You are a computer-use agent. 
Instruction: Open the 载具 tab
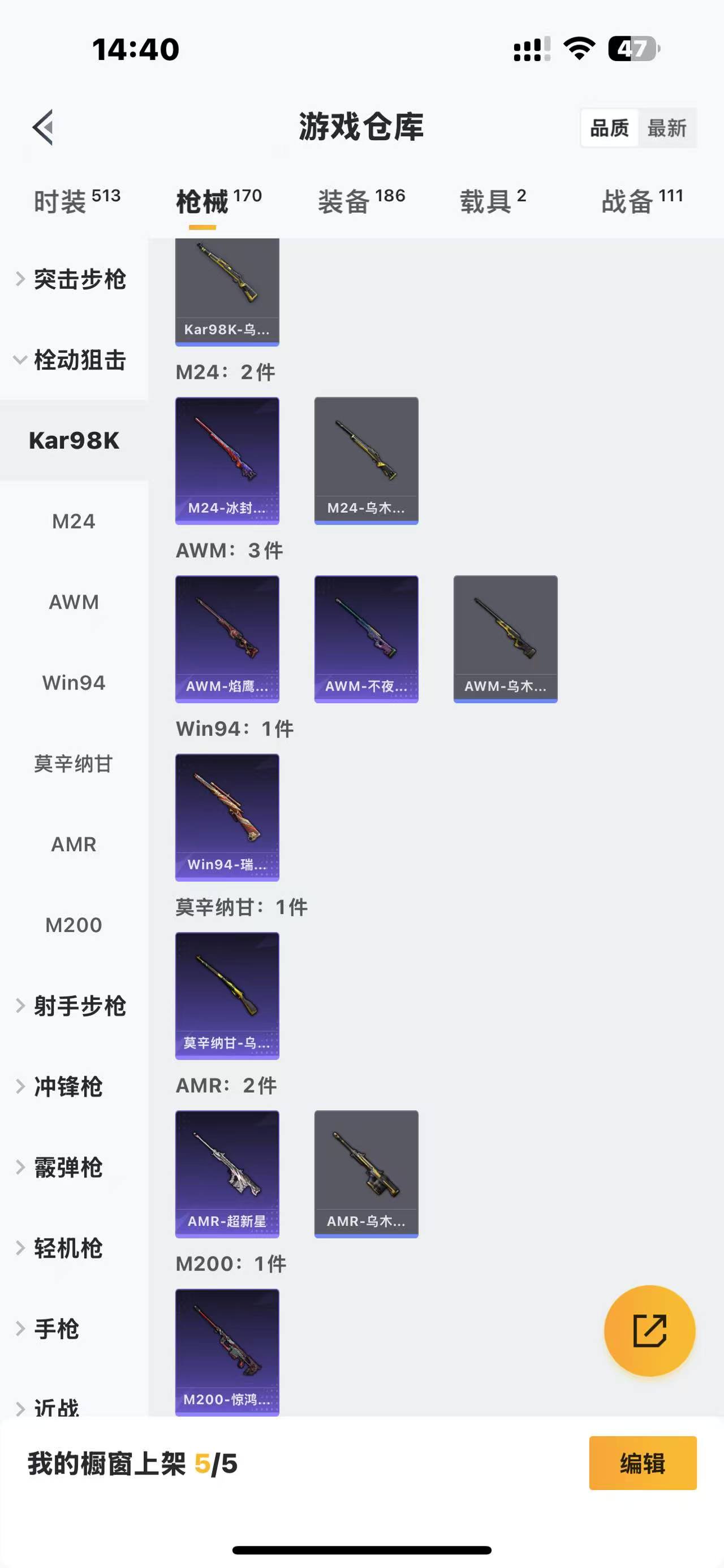point(492,201)
